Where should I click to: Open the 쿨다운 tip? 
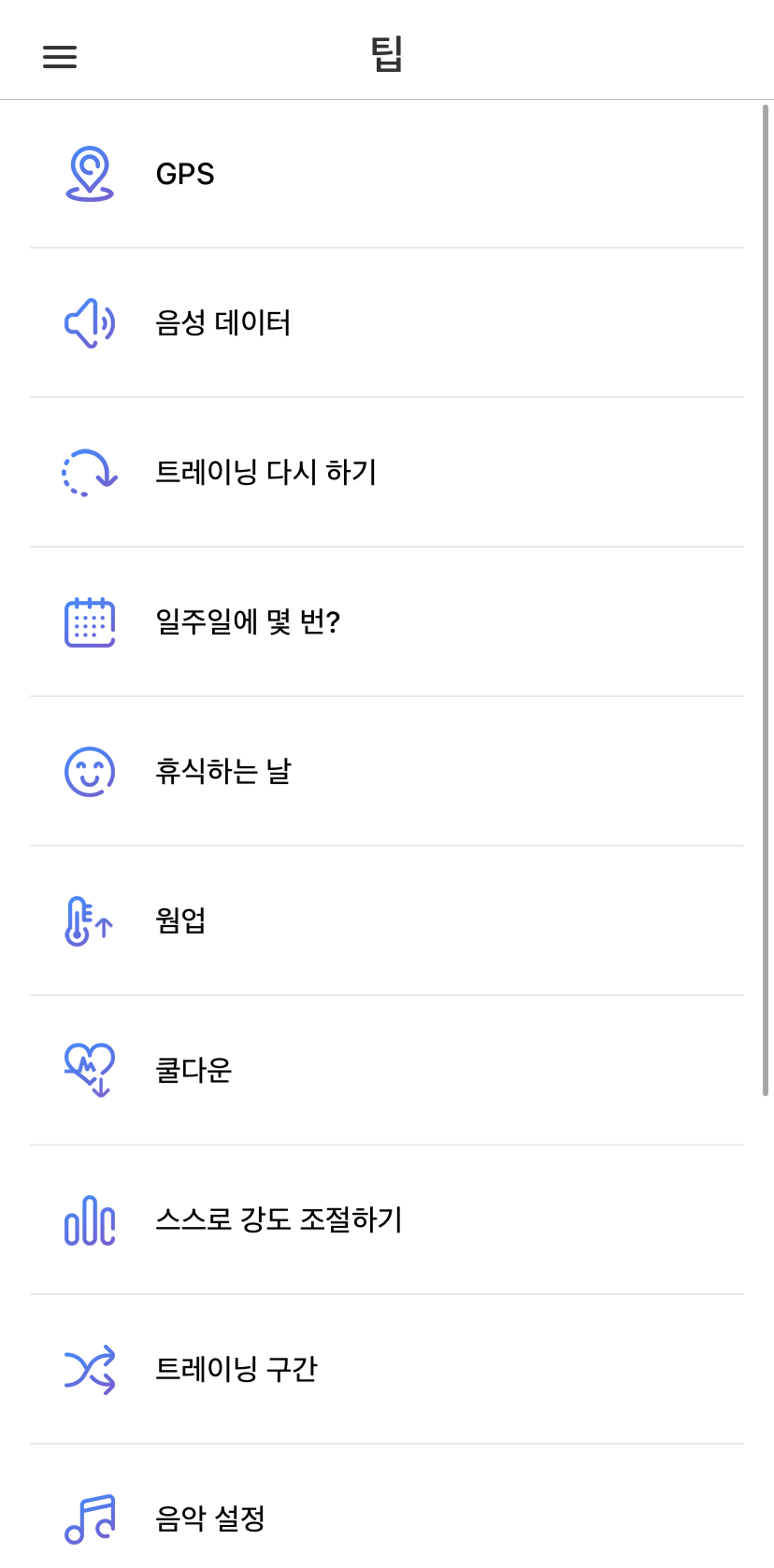point(193,1071)
